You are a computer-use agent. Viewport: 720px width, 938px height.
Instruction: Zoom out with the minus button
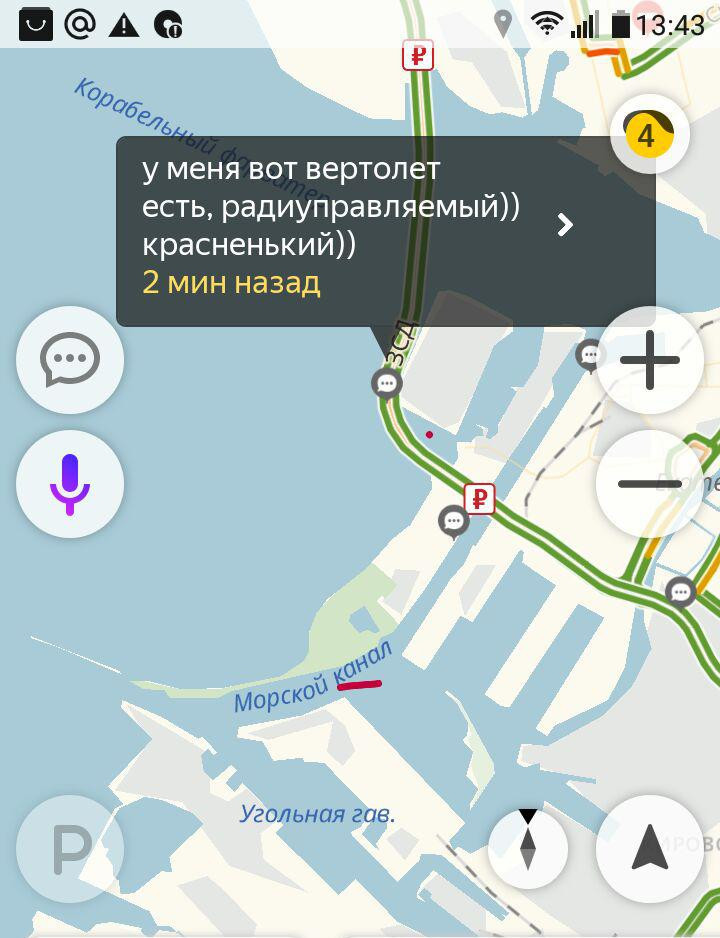pos(649,484)
